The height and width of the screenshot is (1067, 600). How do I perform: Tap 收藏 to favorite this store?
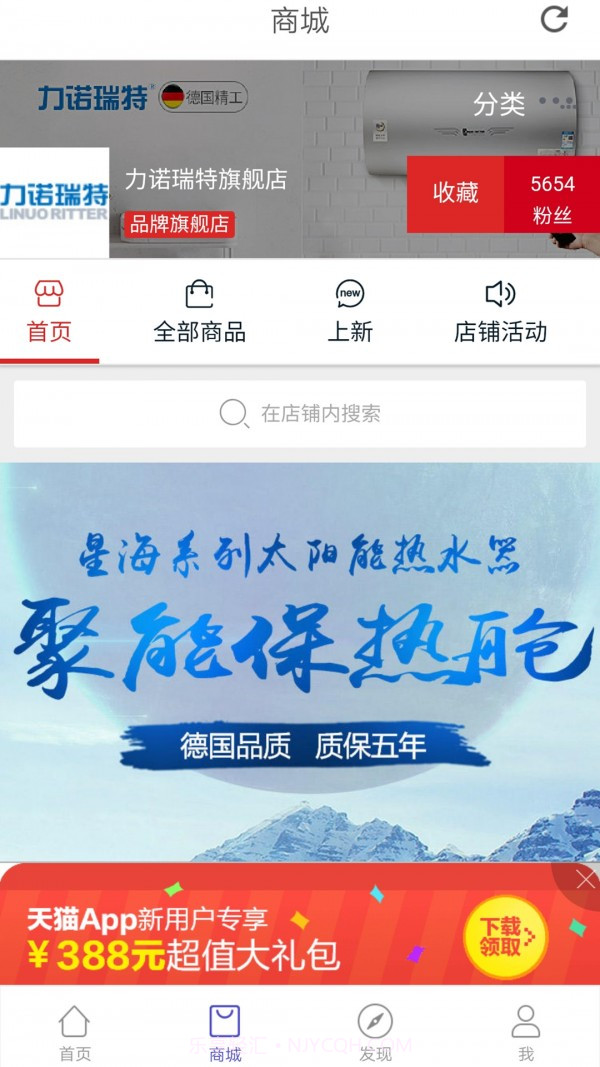click(455, 193)
